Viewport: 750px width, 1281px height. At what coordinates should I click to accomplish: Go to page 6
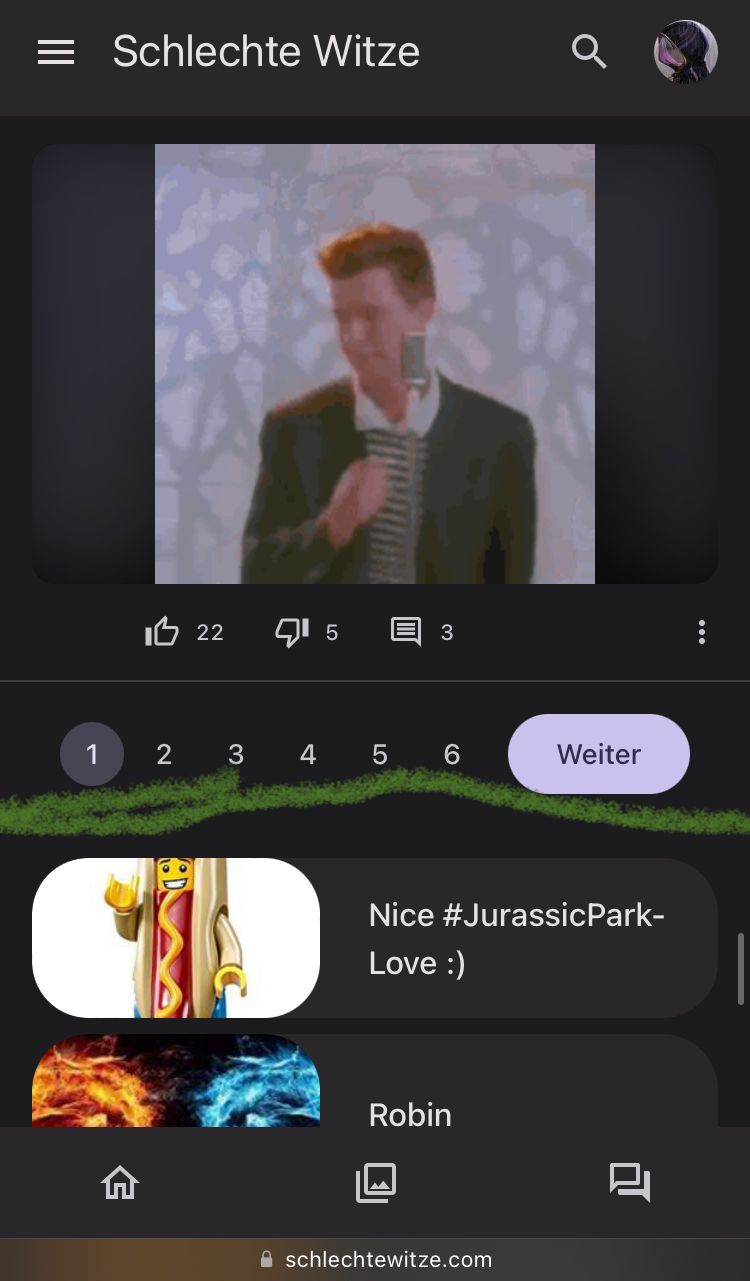[452, 754]
